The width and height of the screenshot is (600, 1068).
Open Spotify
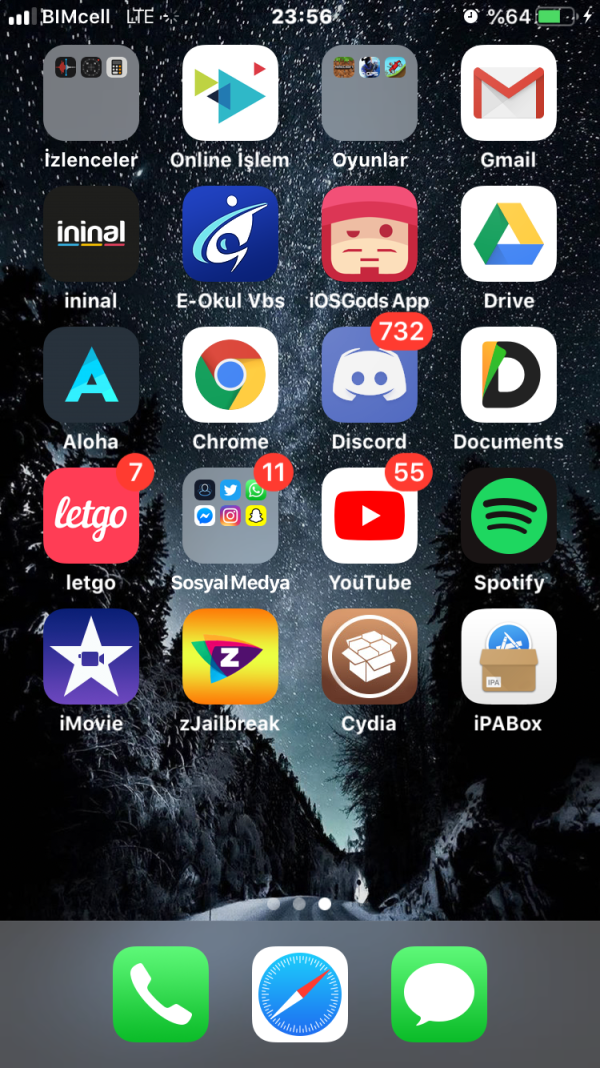pyautogui.click(x=508, y=516)
